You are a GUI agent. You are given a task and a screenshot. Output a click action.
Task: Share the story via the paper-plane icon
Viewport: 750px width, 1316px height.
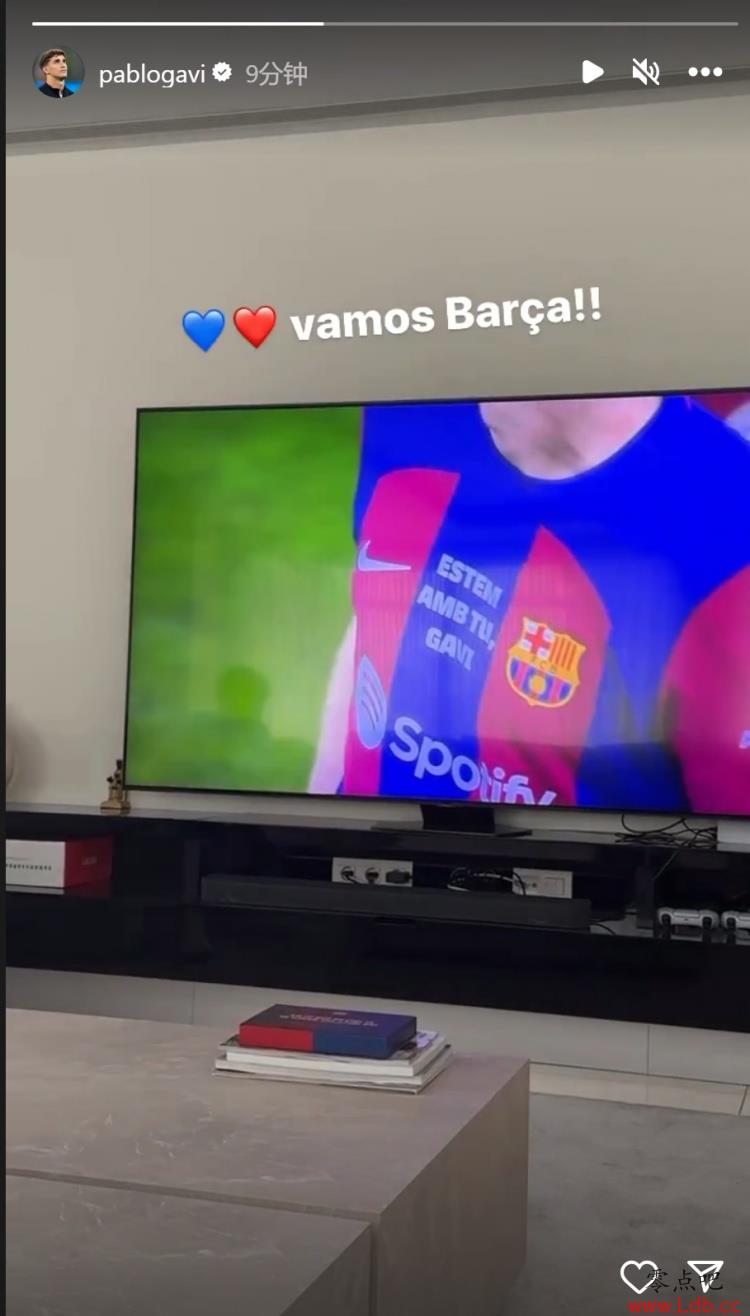[706, 1276]
